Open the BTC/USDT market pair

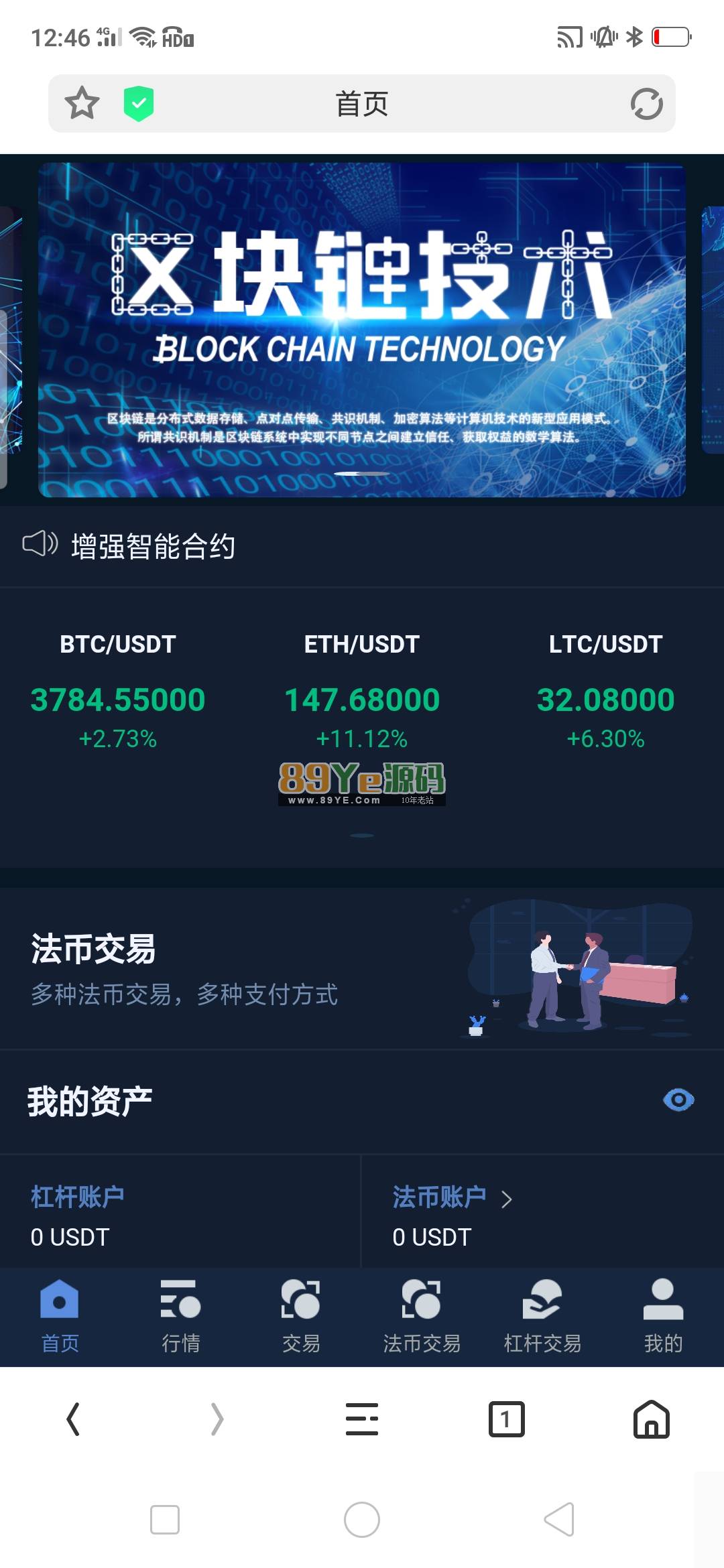pyautogui.click(x=118, y=690)
